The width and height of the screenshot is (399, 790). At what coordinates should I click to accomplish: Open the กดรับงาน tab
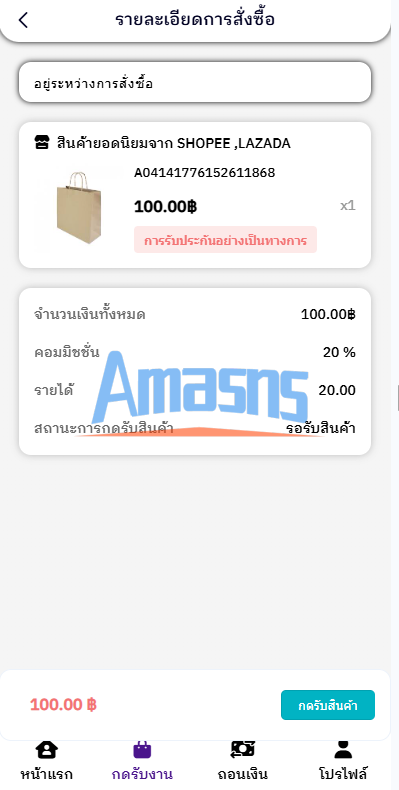click(142, 762)
